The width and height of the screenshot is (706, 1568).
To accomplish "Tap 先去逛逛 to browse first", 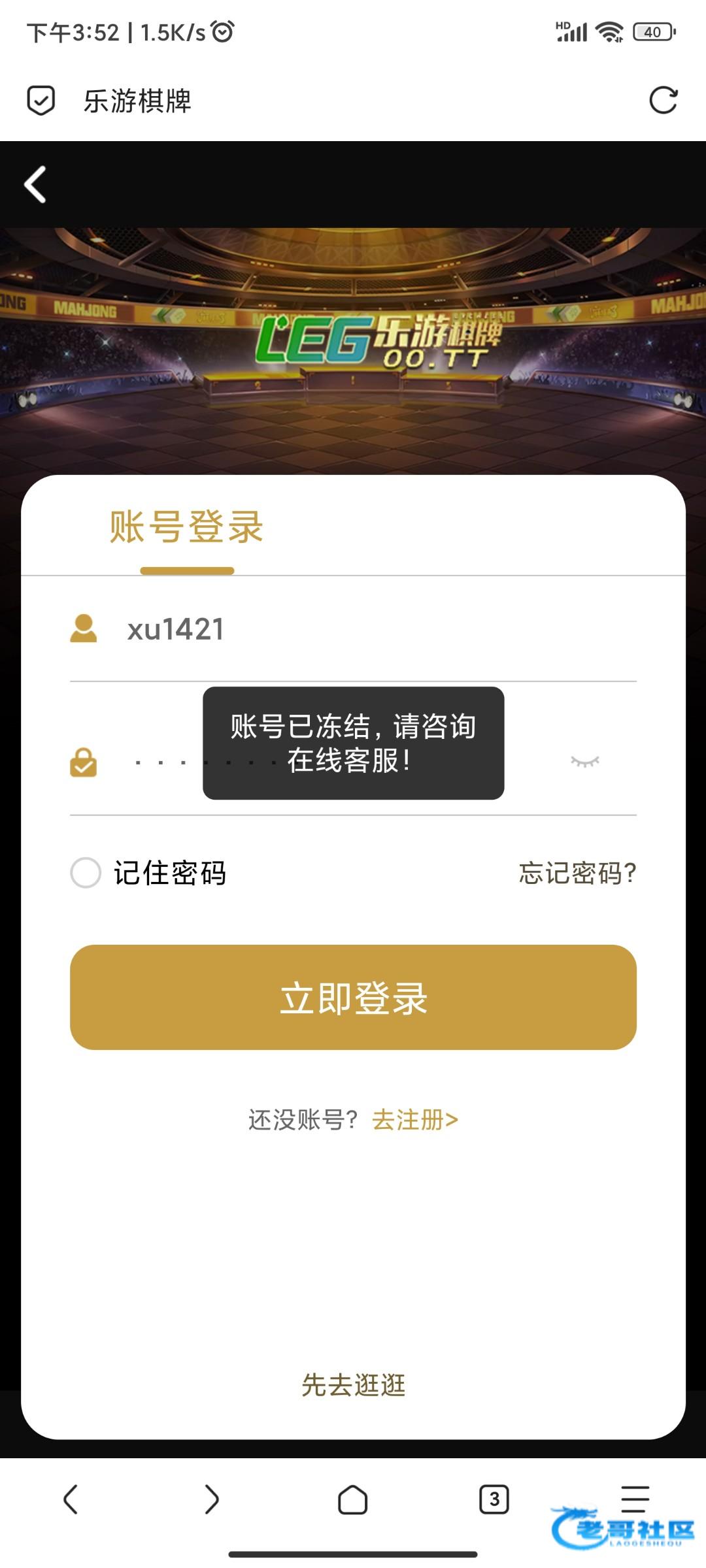I will 353,1385.
